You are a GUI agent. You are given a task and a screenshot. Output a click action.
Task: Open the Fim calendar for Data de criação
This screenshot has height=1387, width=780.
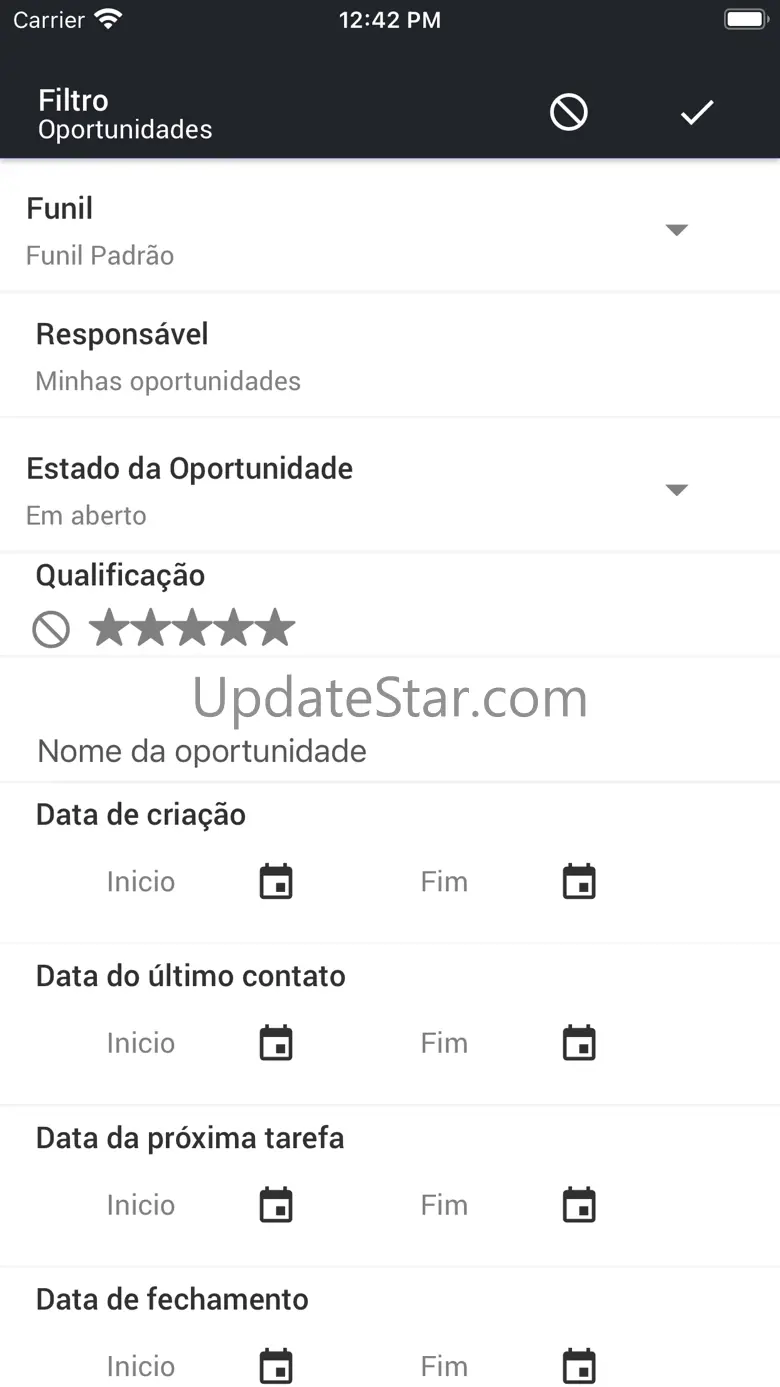579,881
